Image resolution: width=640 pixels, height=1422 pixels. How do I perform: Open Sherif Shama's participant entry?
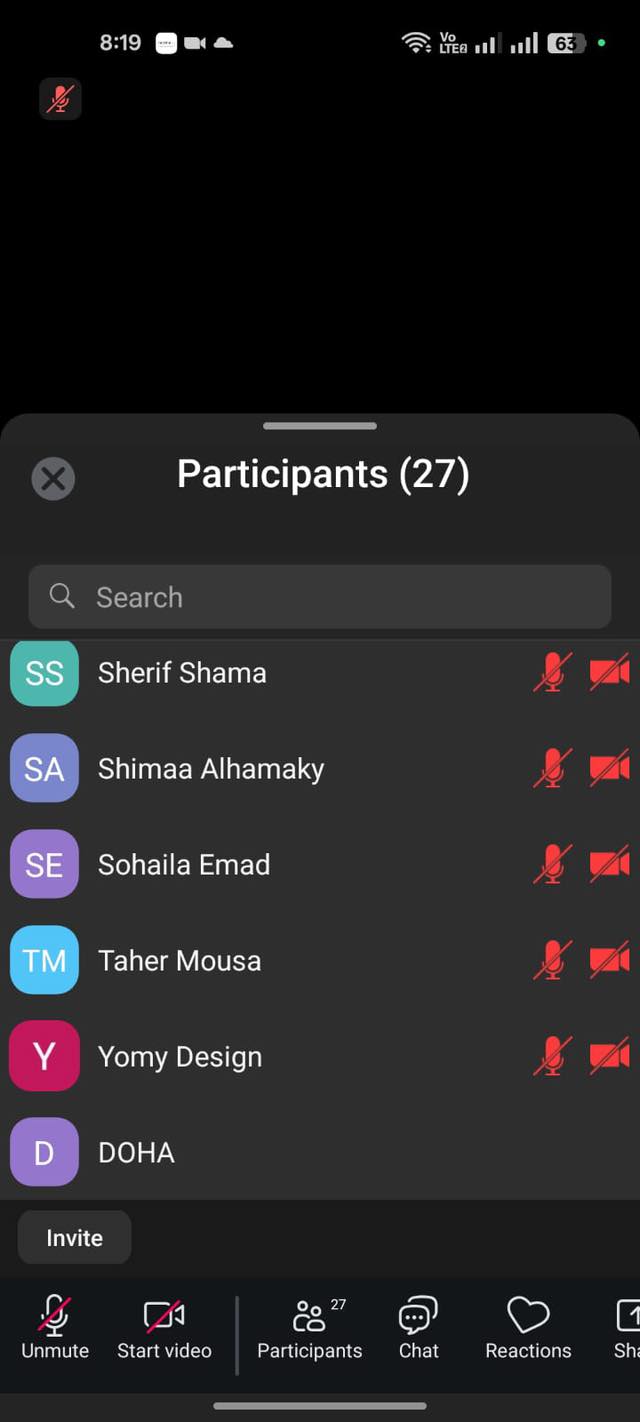pos(182,673)
